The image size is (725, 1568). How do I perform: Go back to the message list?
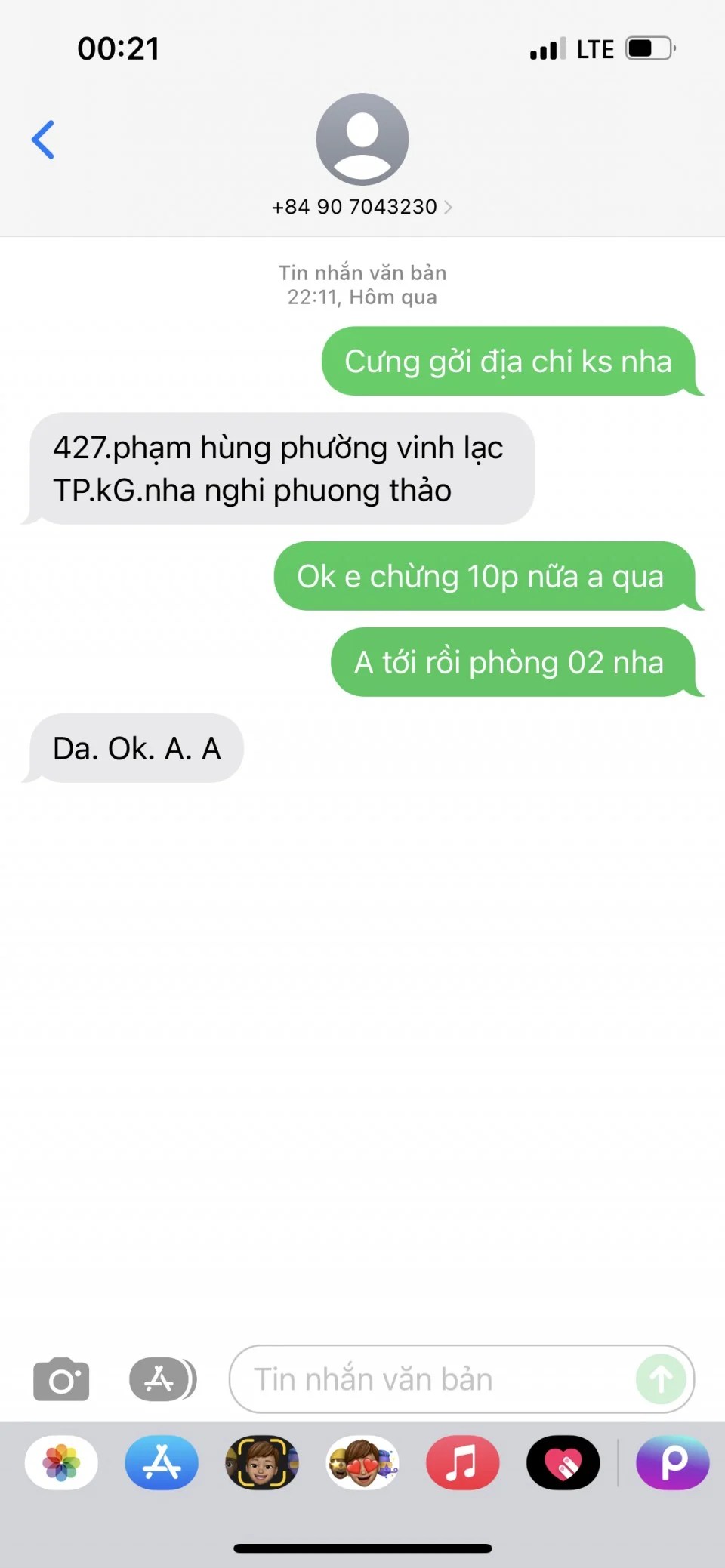(x=43, y=140)
